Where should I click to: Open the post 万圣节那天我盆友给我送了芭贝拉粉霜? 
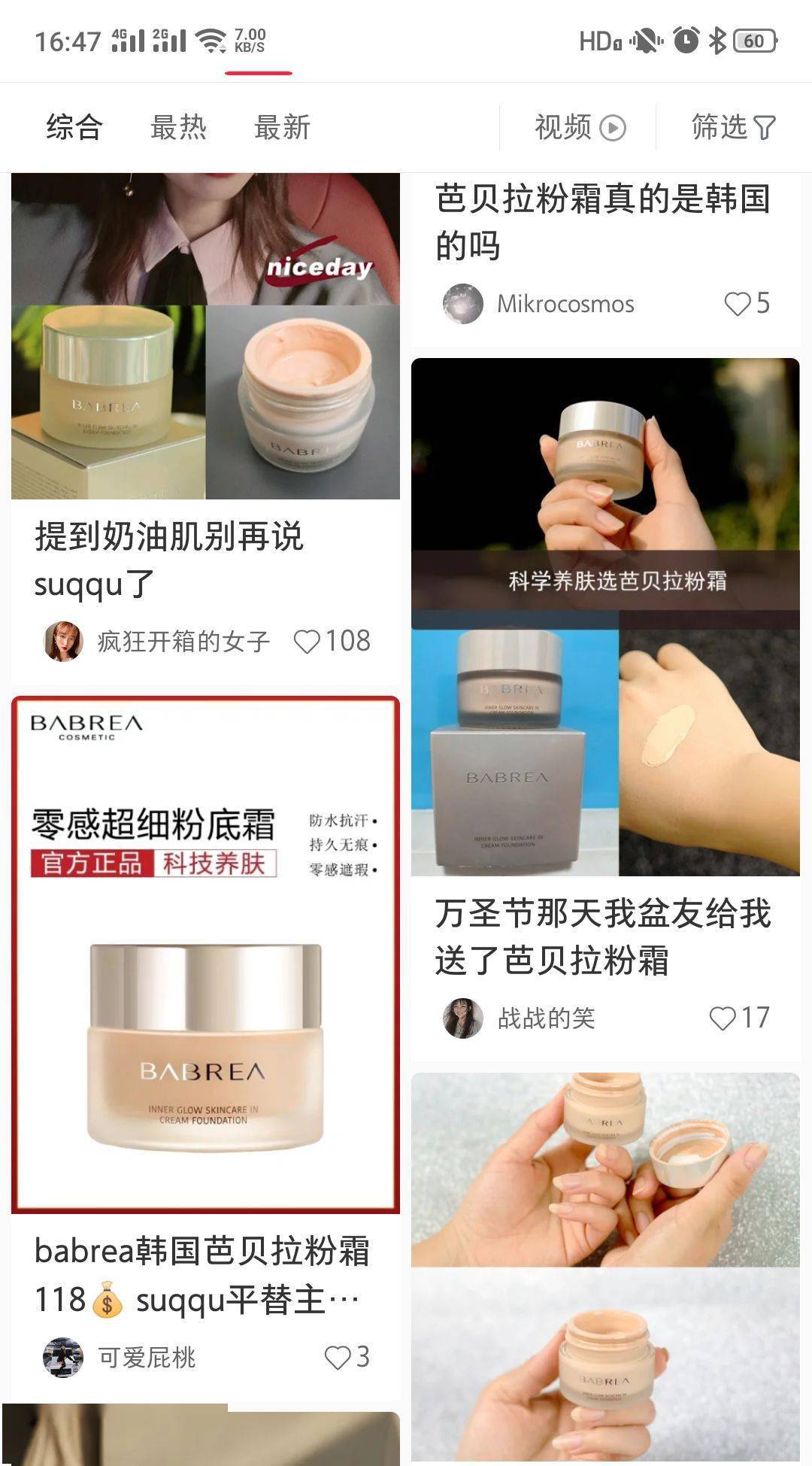[x=603, y=936]
